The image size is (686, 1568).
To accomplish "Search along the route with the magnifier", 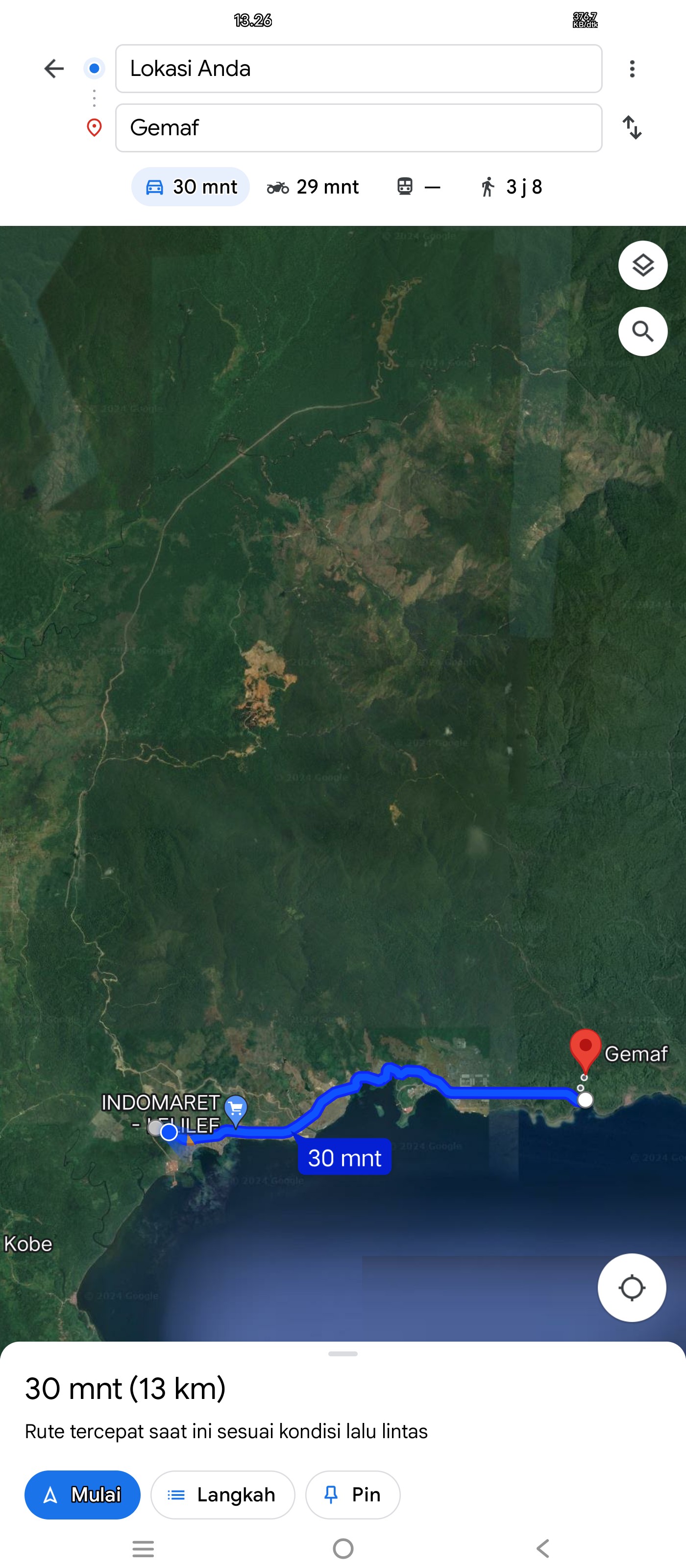I will (x=643, y=332).
